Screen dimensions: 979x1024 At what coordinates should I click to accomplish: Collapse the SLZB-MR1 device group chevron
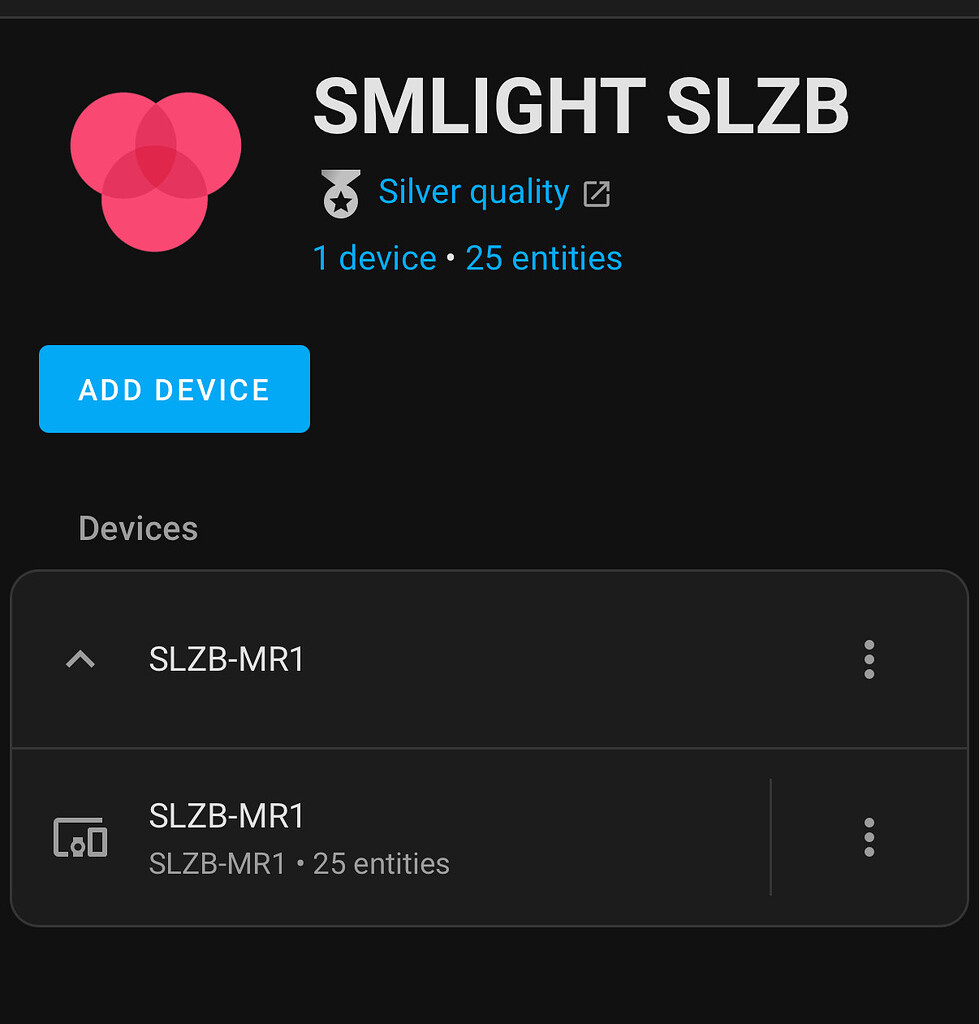point(79,660)
